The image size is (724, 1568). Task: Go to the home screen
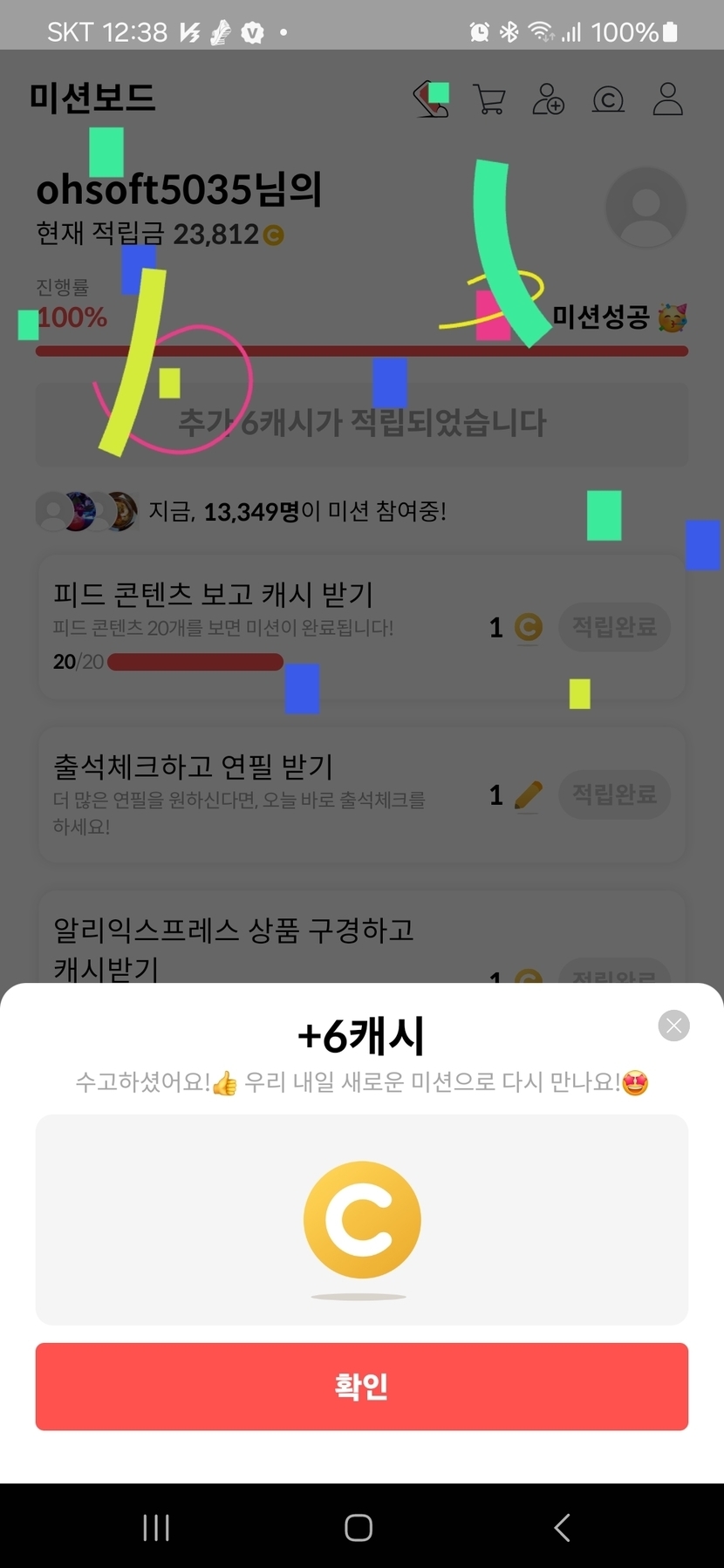[x=359, y=1527]
